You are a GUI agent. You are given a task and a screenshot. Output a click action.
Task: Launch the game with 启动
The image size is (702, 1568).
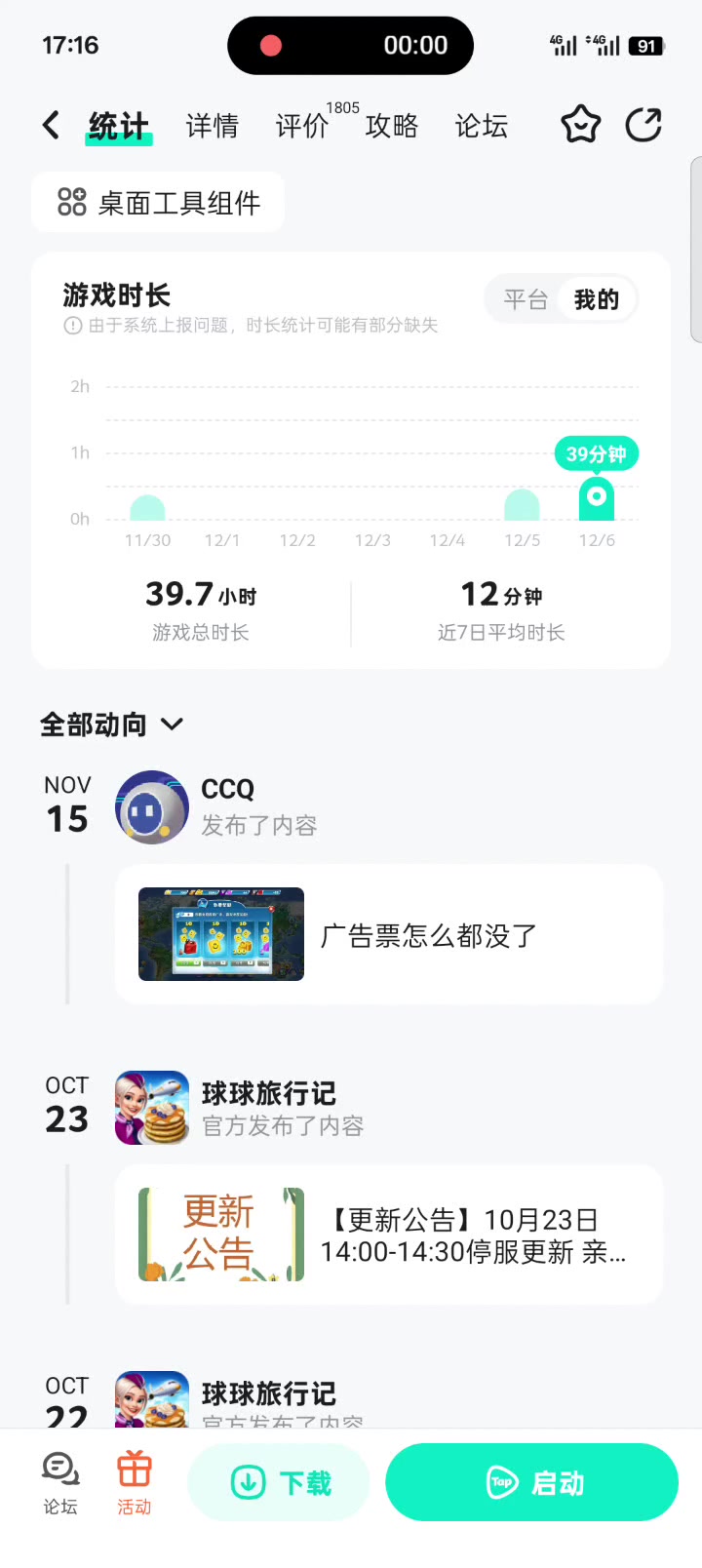point(532,1482)
